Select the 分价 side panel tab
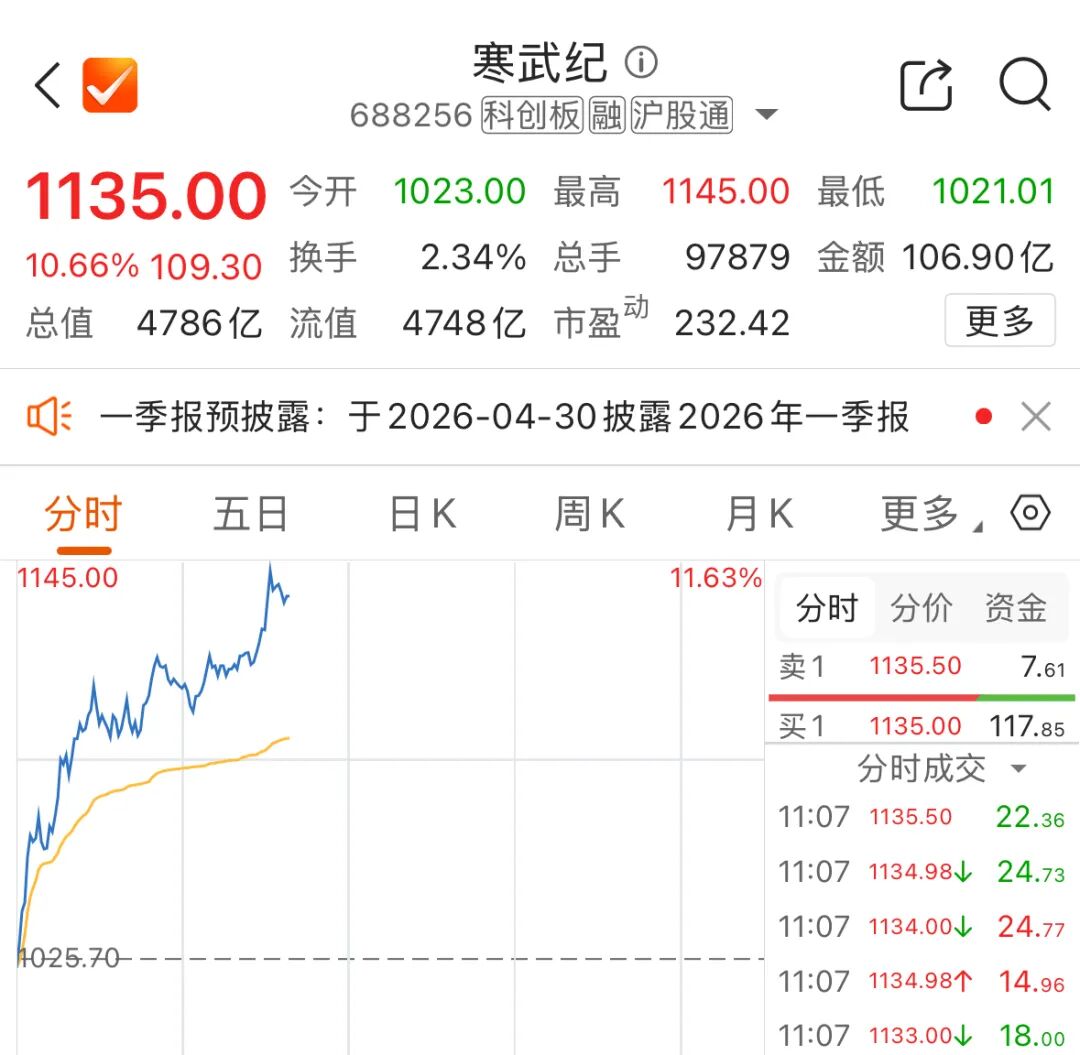The width and height of the screenshot is (1080, 1055). tap(921, 608)
